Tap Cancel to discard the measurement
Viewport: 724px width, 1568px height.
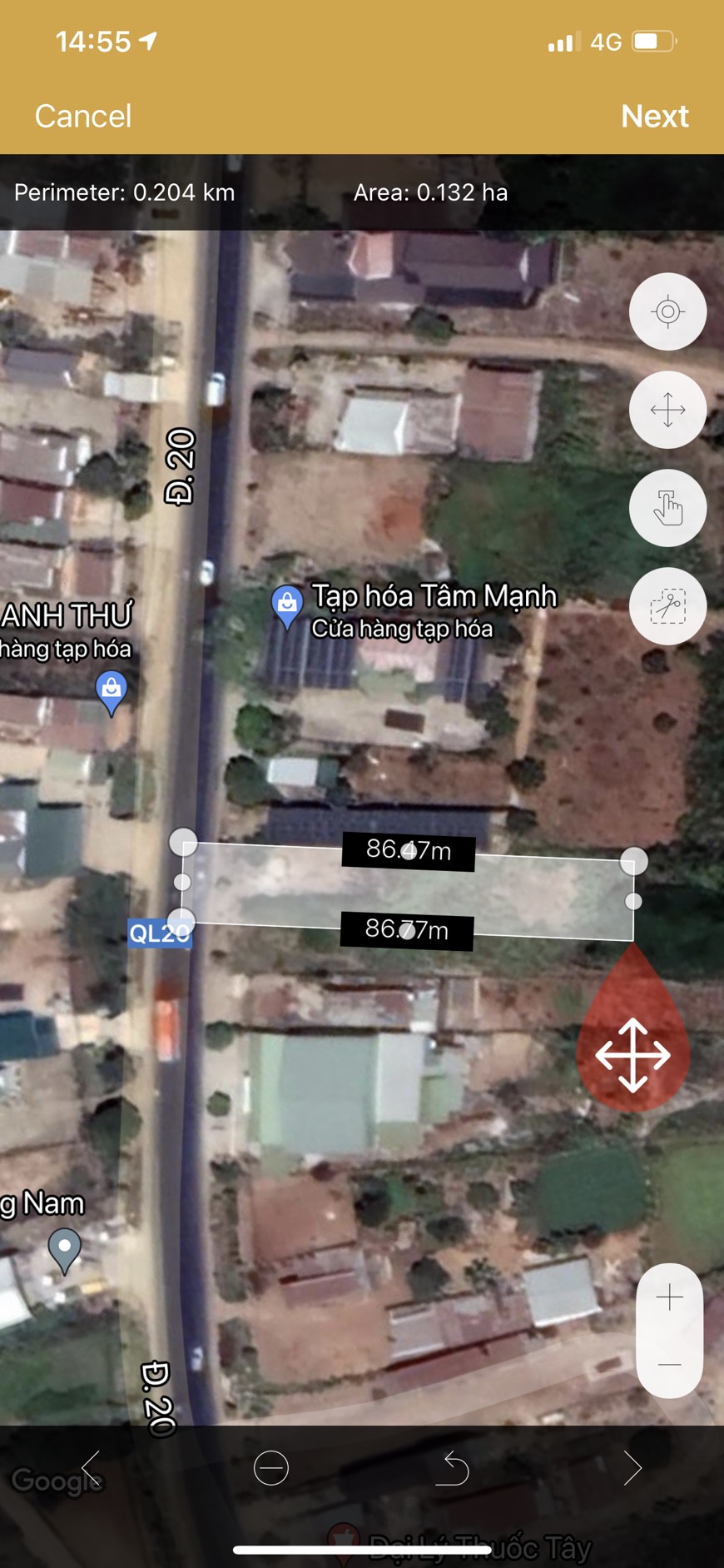(x=81, y=117)
